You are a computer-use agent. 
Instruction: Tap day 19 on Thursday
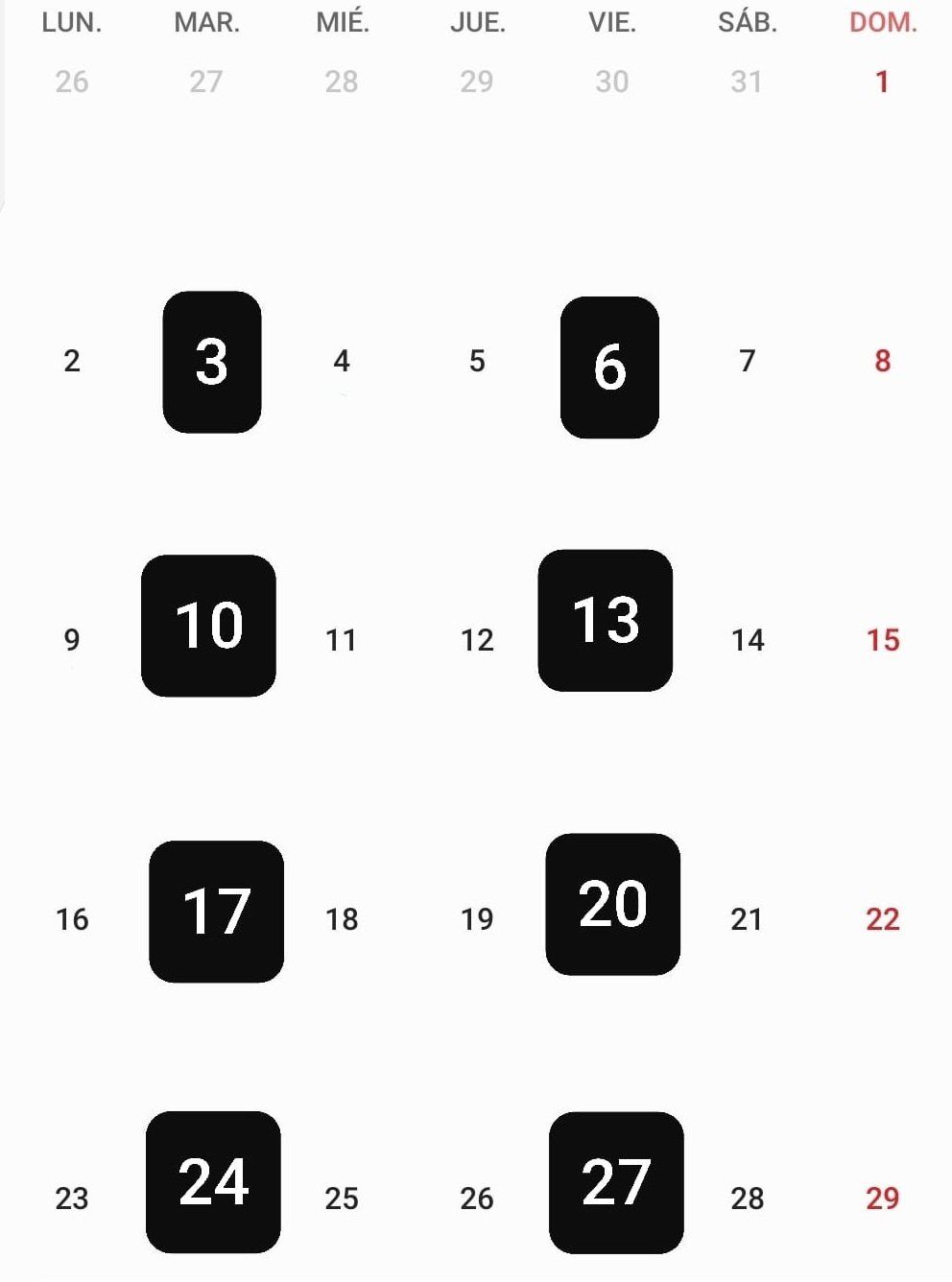coord(477,919)
